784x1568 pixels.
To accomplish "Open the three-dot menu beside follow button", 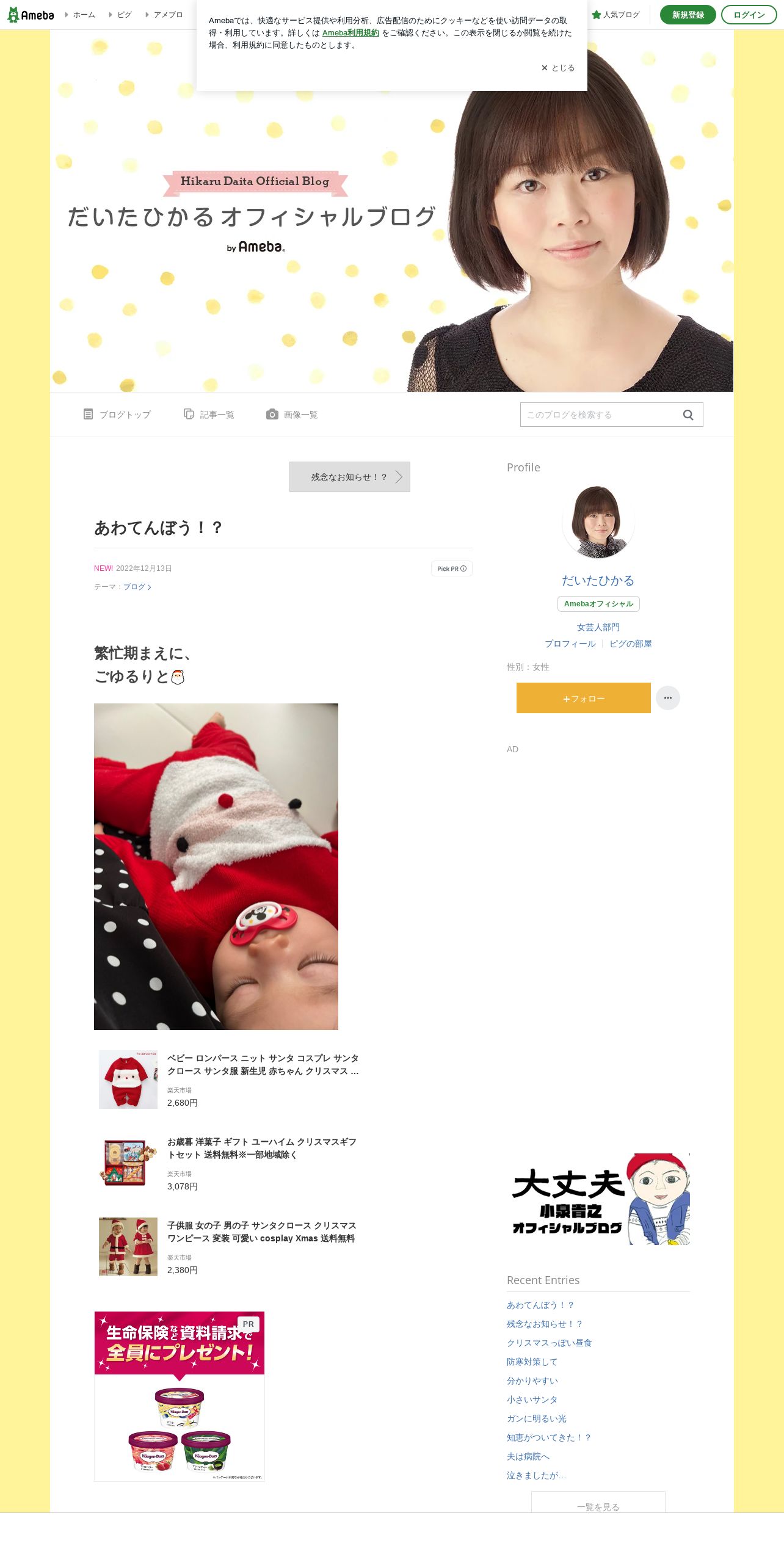I will pyautogui.click(x=668, y=698).
